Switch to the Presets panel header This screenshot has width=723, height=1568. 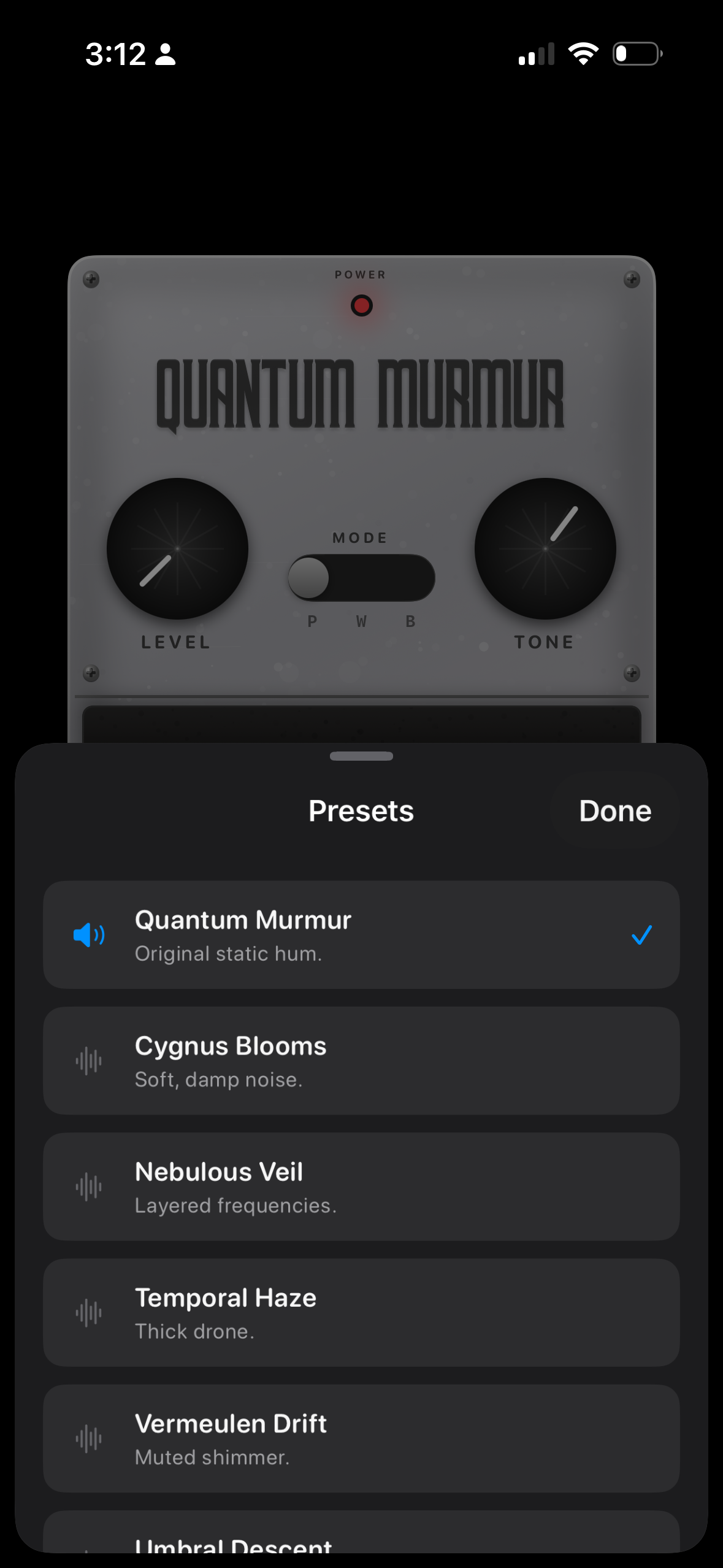361,810
